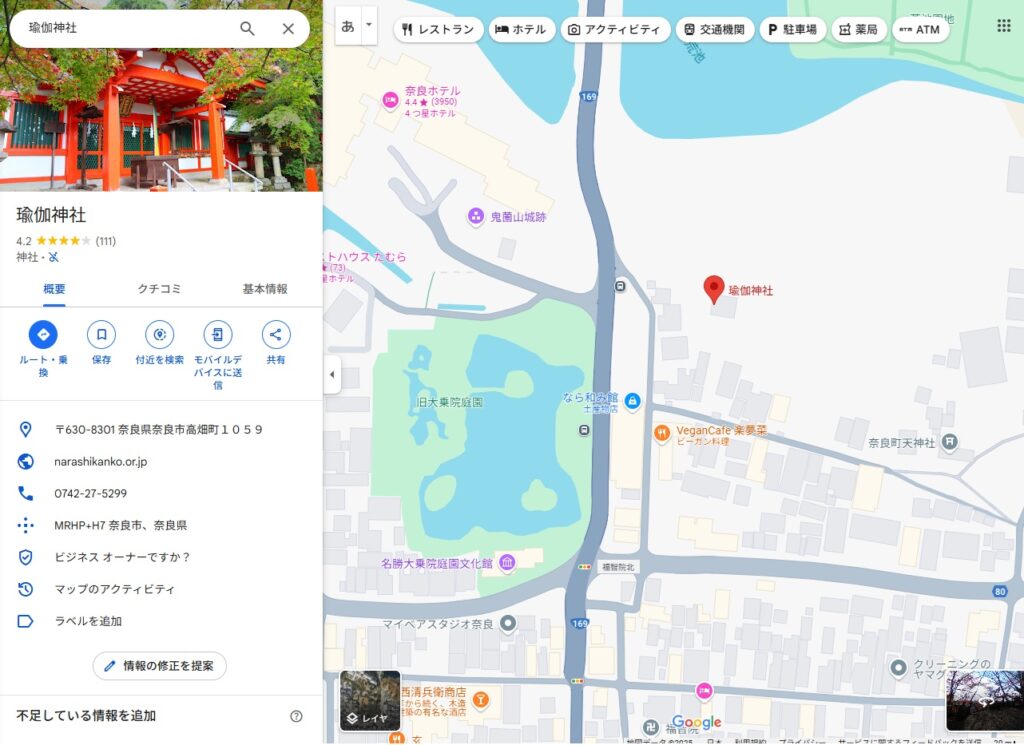This screenshot has width=1024, height=745.
Task: Search nearby with 付近を検索
Action: click(160, 335)
